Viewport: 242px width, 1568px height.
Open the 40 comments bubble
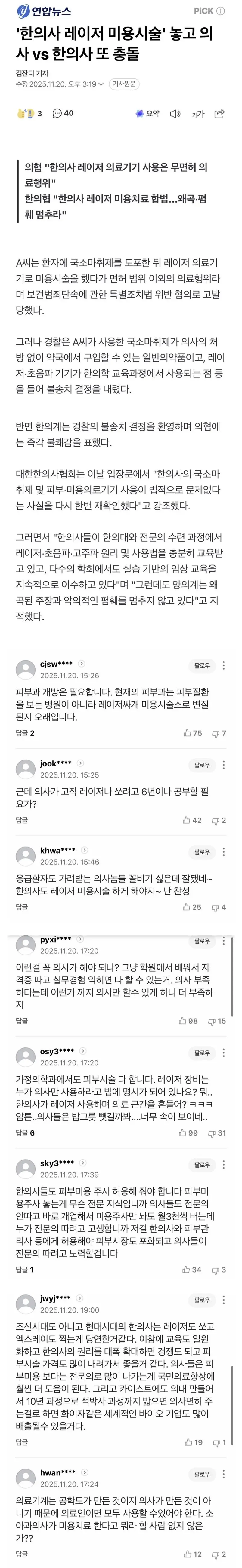[63, 113]
